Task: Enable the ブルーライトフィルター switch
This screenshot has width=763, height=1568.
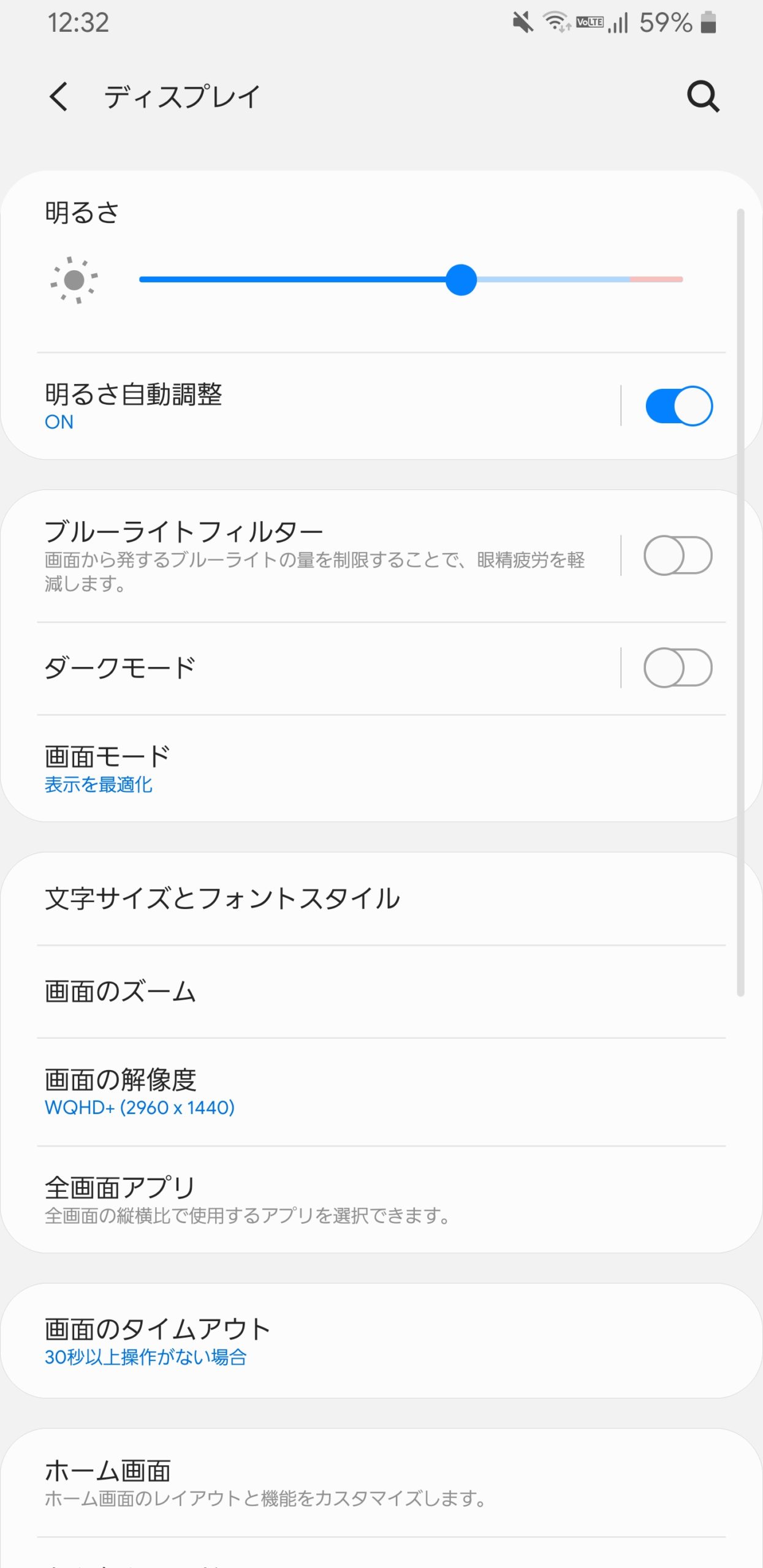Action: 677,556
